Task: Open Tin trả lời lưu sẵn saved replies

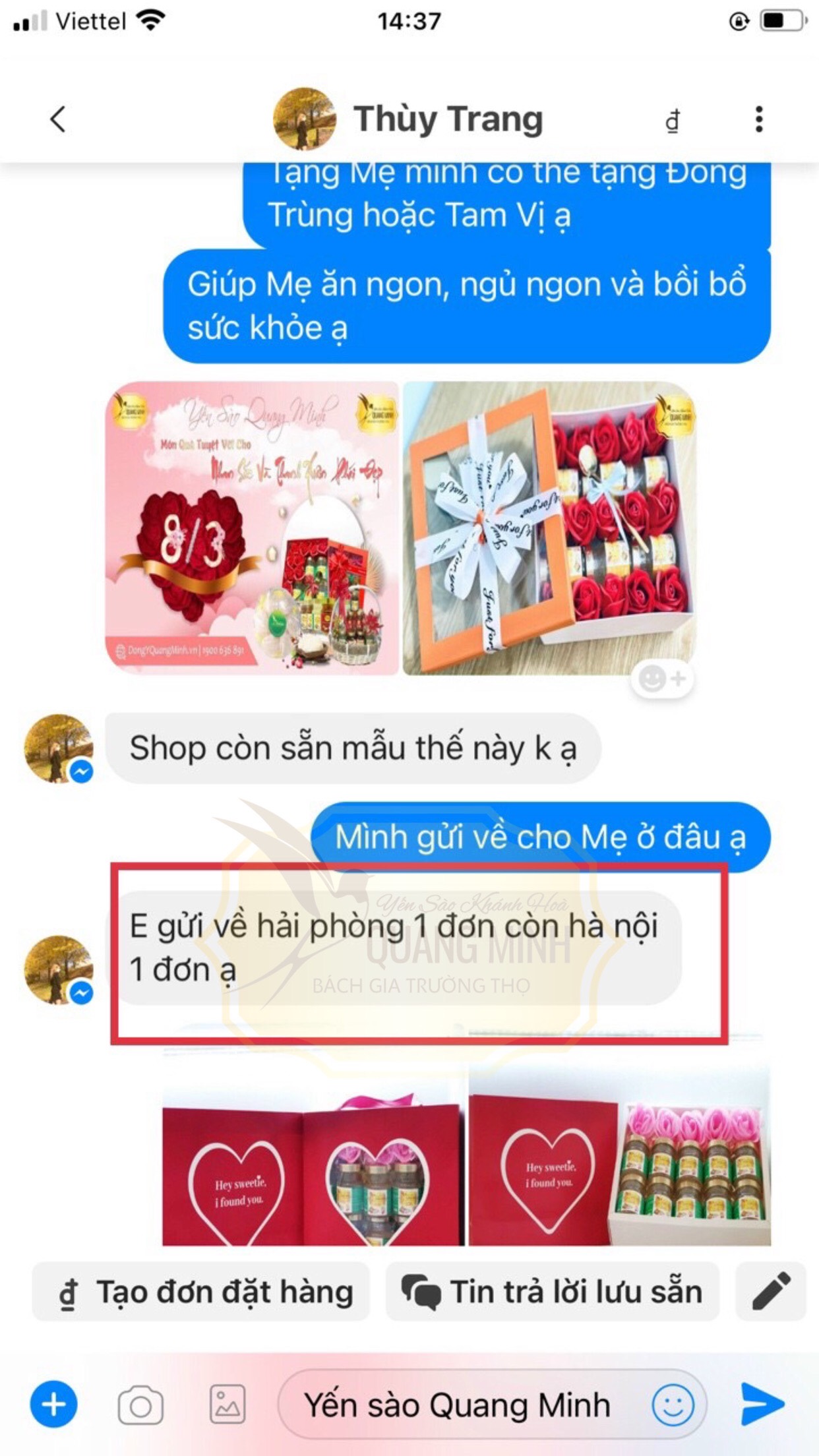Action: (553, 1292)
